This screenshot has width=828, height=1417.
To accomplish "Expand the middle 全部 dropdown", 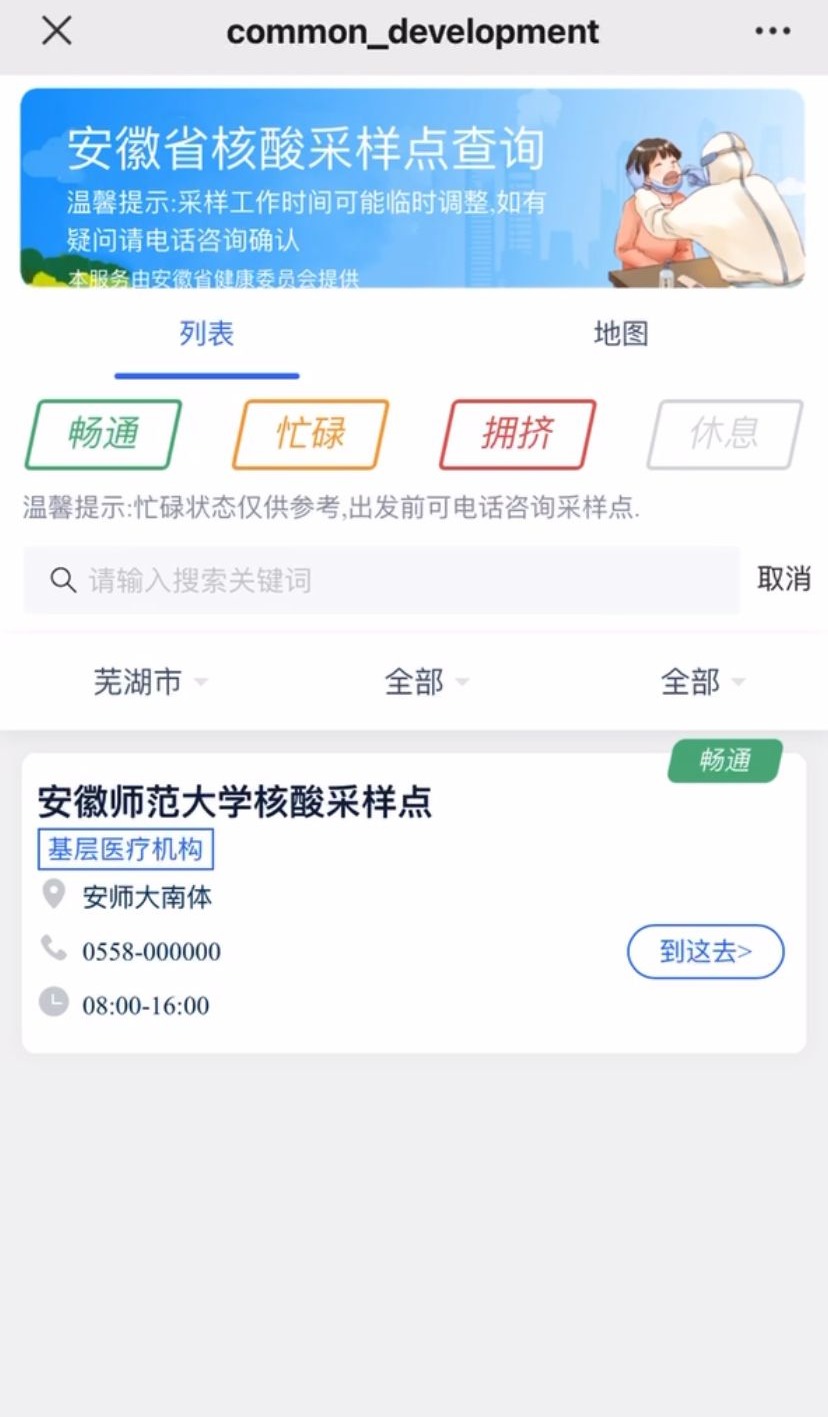I will 426,682.
